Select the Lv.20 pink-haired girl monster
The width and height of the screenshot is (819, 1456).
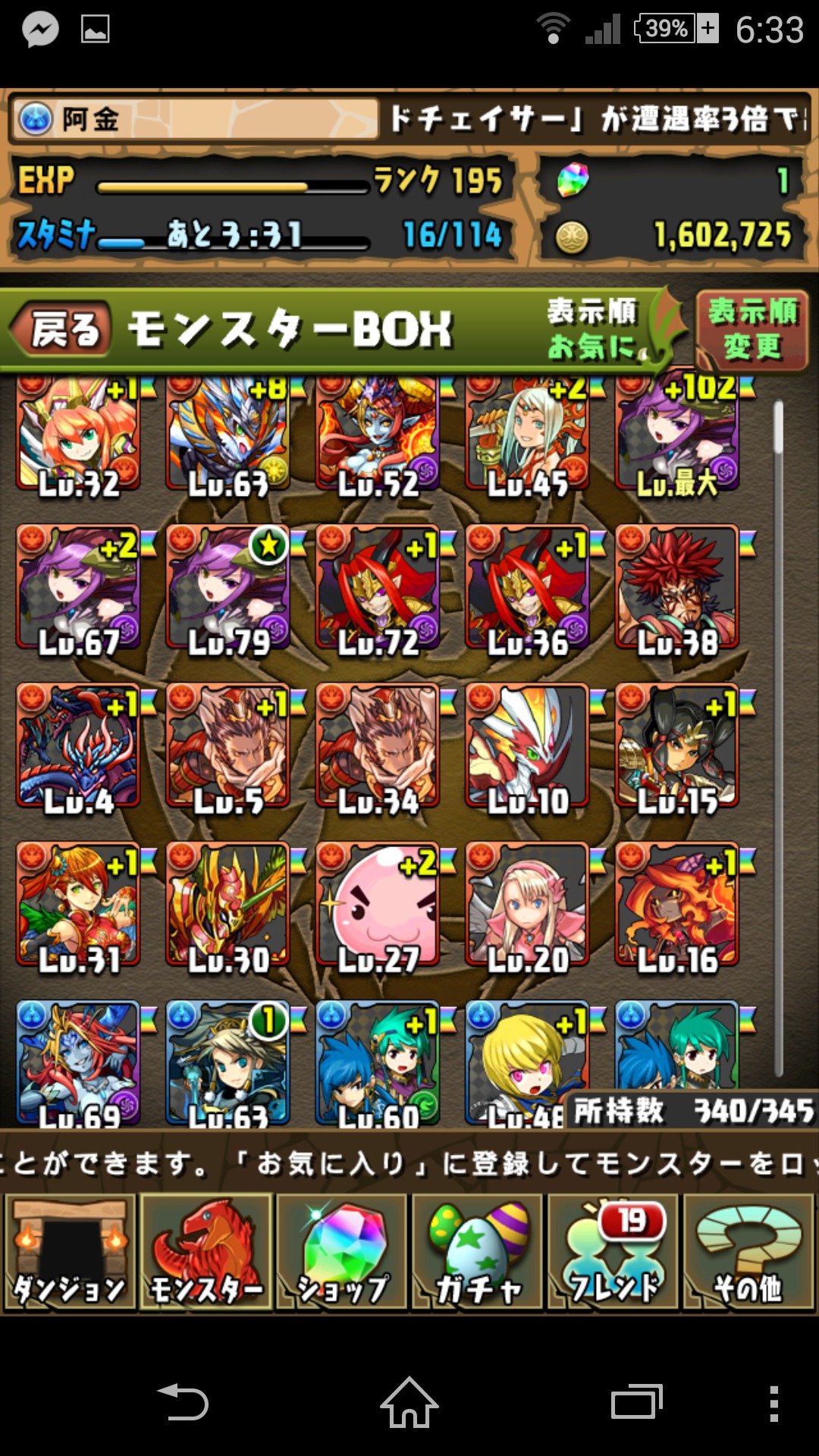point(528,904)
